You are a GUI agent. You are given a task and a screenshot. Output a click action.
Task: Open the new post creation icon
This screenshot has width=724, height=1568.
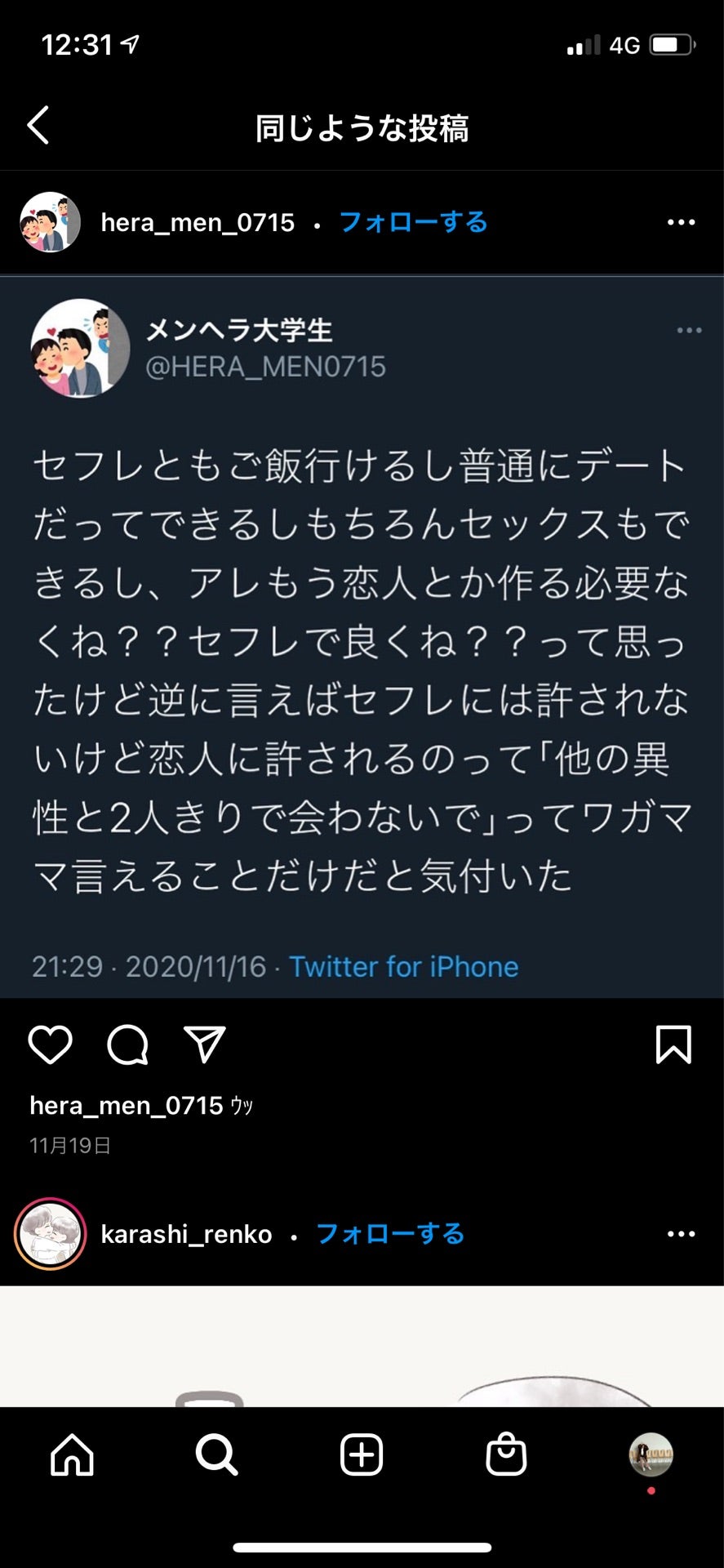tap(362, 1454)
